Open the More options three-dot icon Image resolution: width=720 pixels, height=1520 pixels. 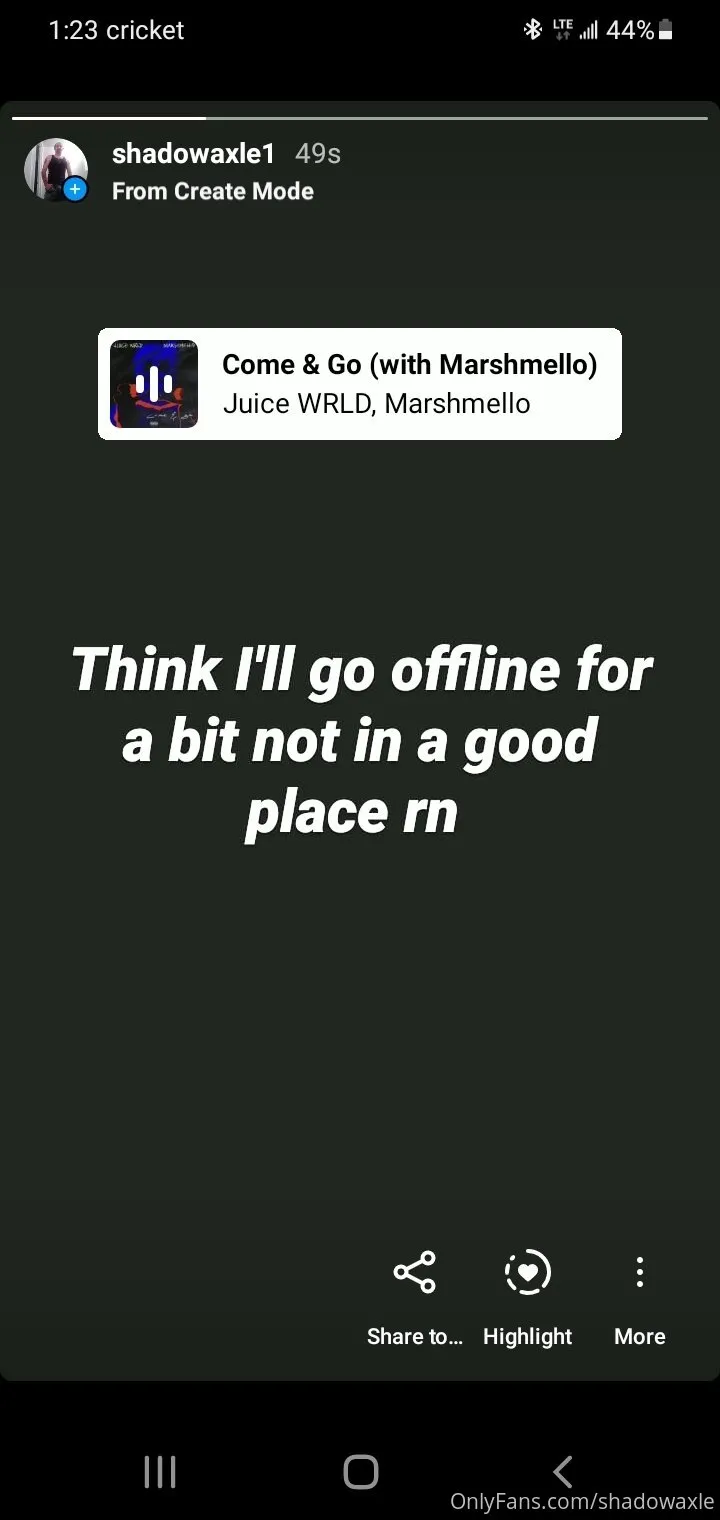639,1272
